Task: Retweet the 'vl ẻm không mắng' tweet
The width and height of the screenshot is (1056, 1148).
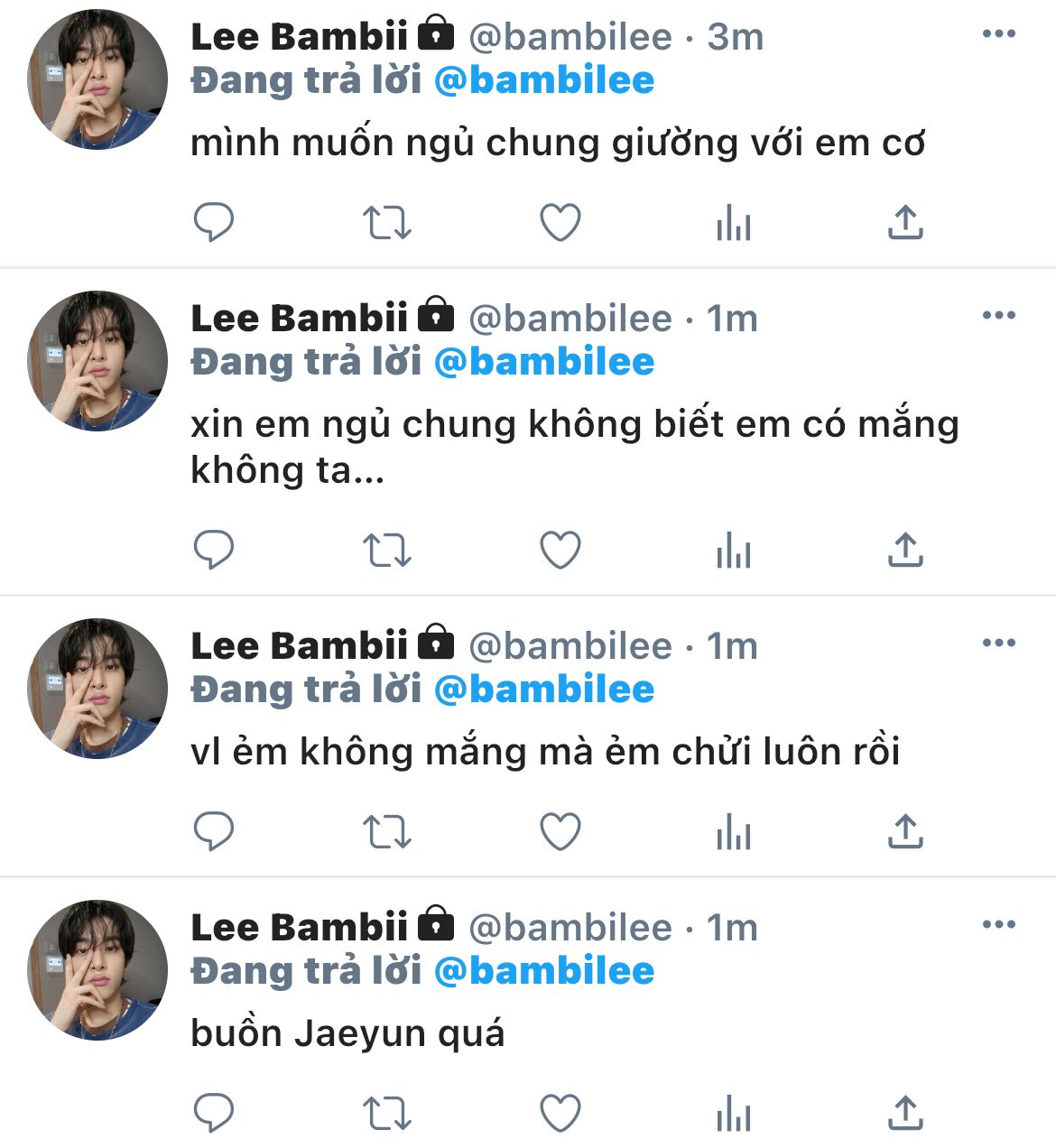Action: pos(386,831)
